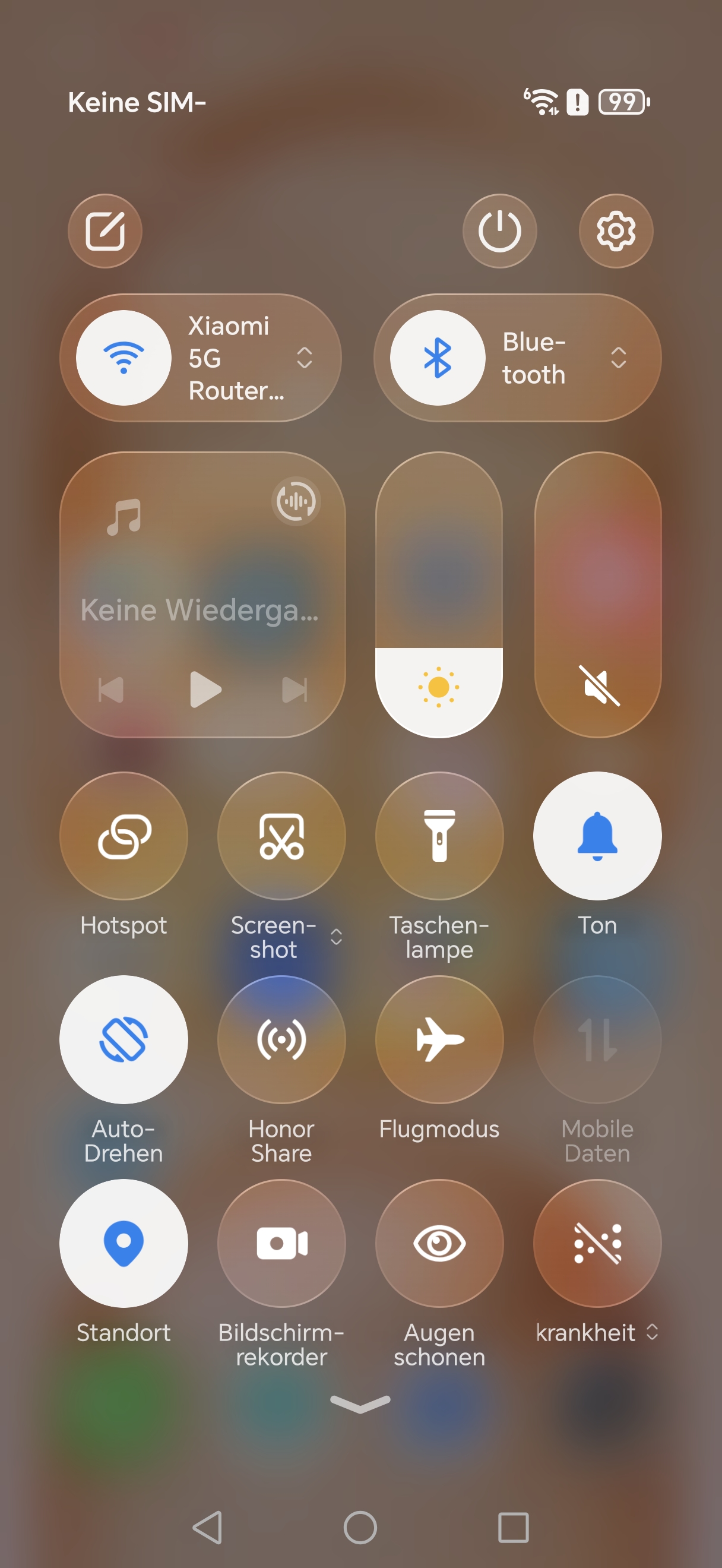The width and height of the screenshot is (722, 1568).
Task: Open the power menu button
Action: pos(499,230)
